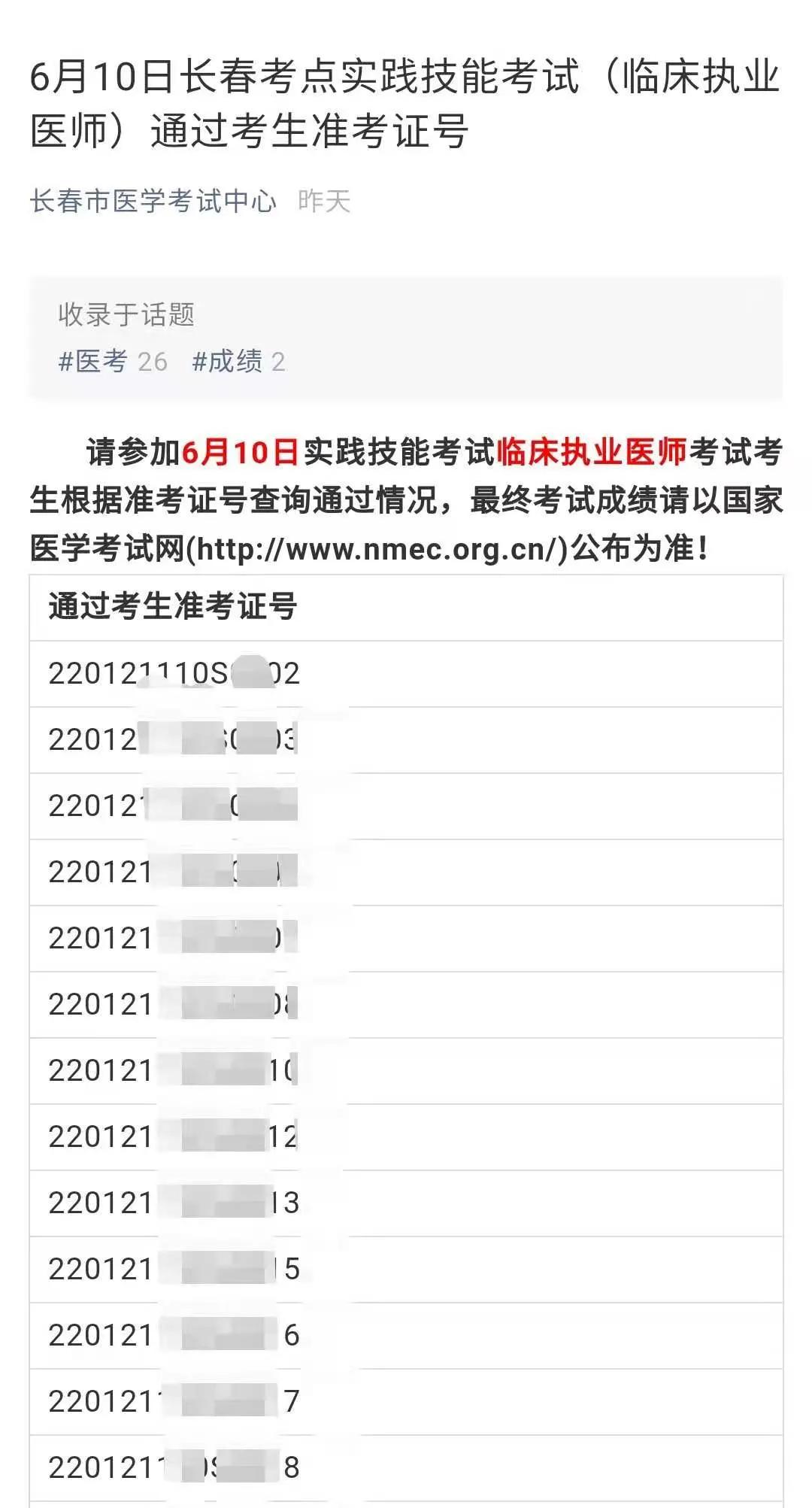Open the 长春市医学考试中心 account link

tap(153, 201)
